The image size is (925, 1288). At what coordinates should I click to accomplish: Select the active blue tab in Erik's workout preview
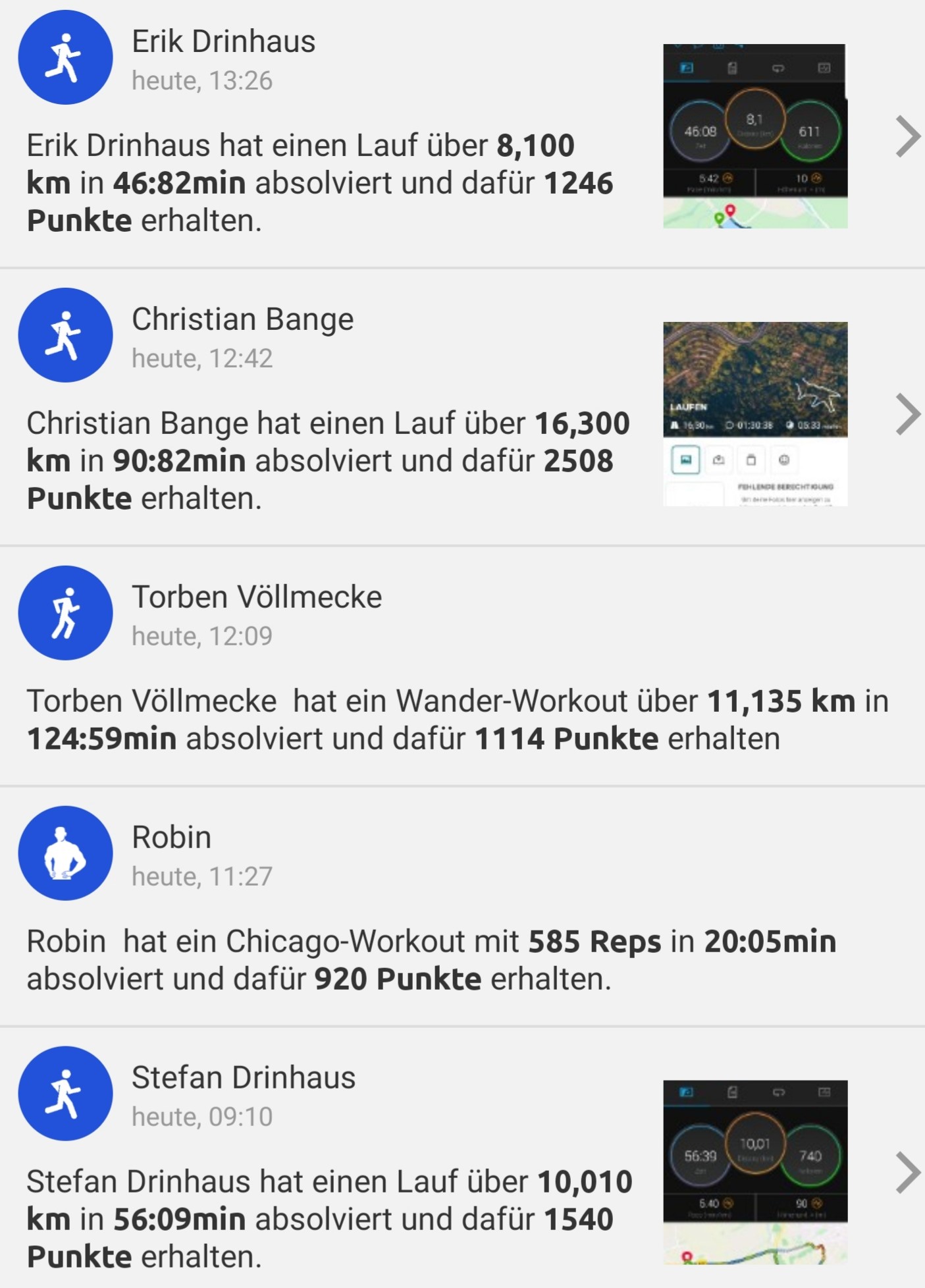click(x=686, y=68)
